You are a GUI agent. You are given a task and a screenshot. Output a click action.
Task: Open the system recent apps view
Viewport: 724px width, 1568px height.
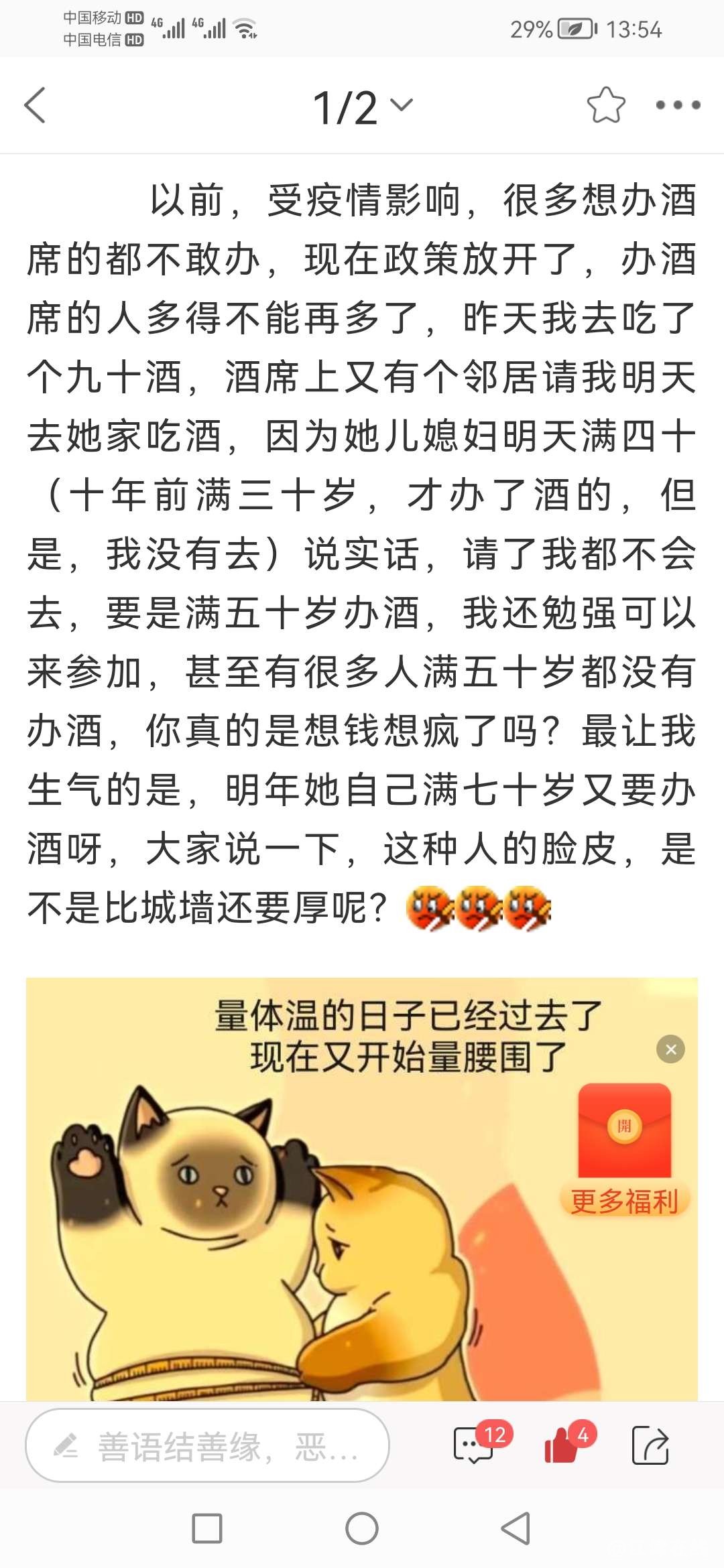[207, 1529]
